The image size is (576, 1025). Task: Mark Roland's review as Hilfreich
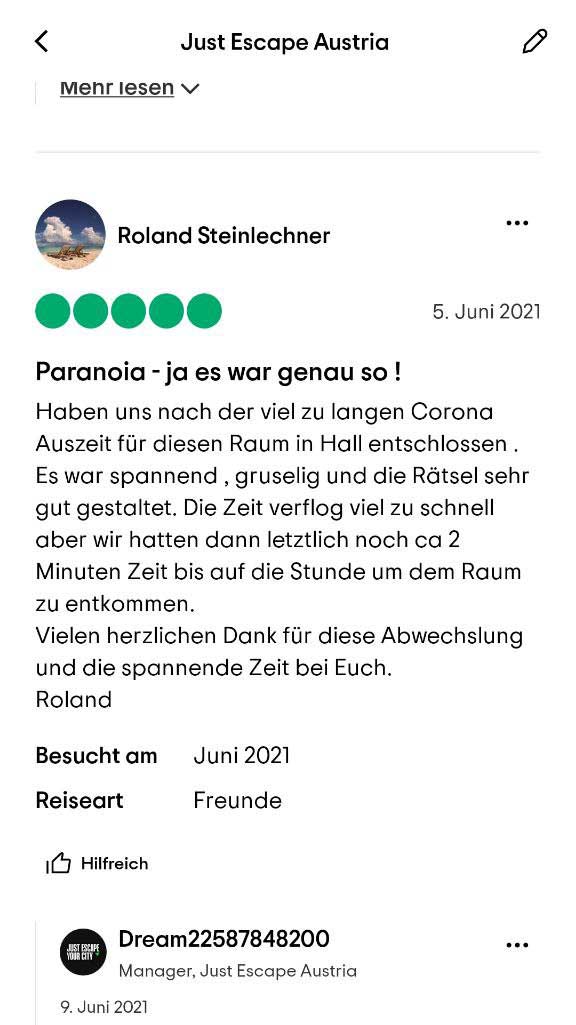97,864
